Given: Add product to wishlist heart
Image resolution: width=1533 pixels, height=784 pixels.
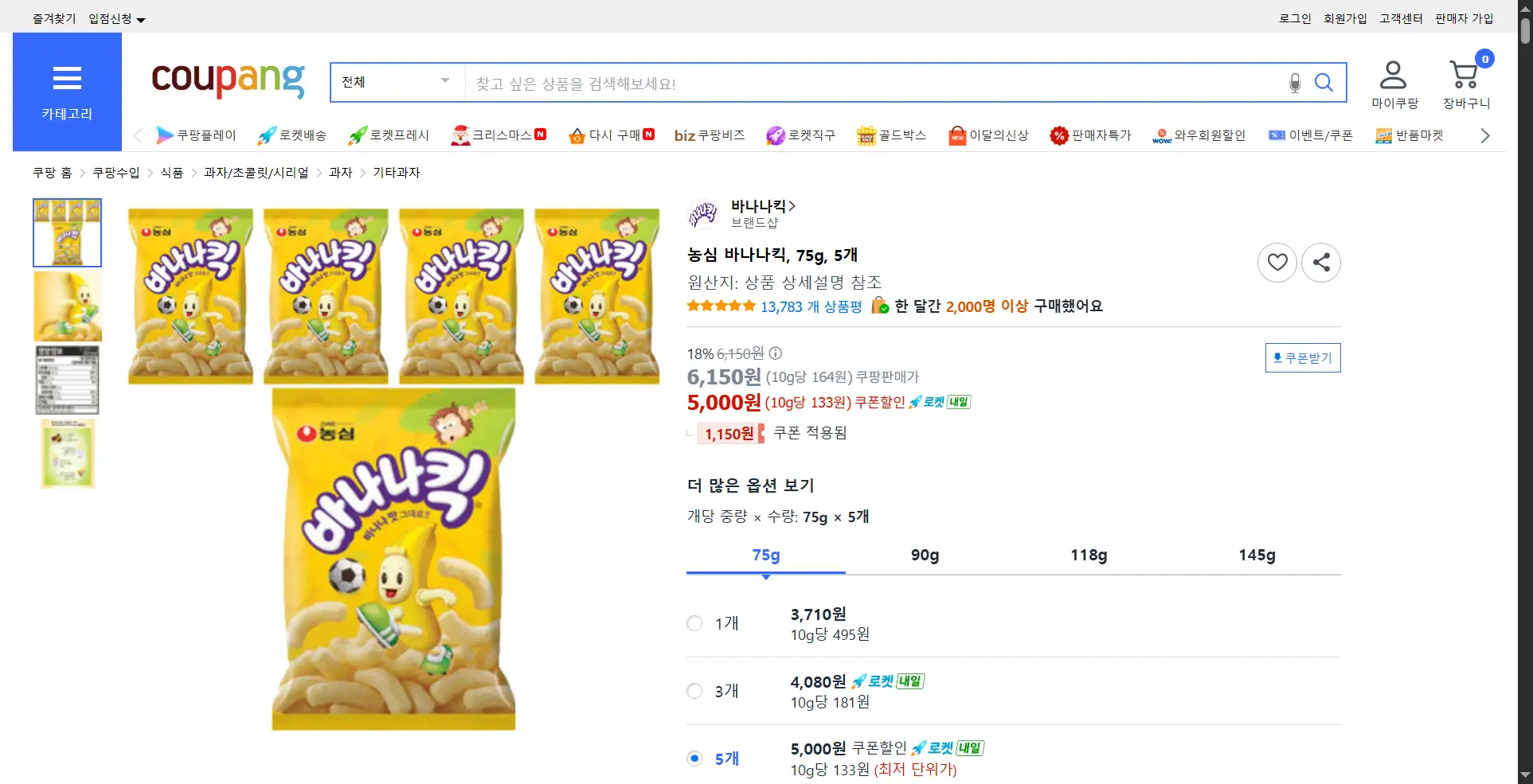Looking at the screenshot, I should (x=1277, y=263).
